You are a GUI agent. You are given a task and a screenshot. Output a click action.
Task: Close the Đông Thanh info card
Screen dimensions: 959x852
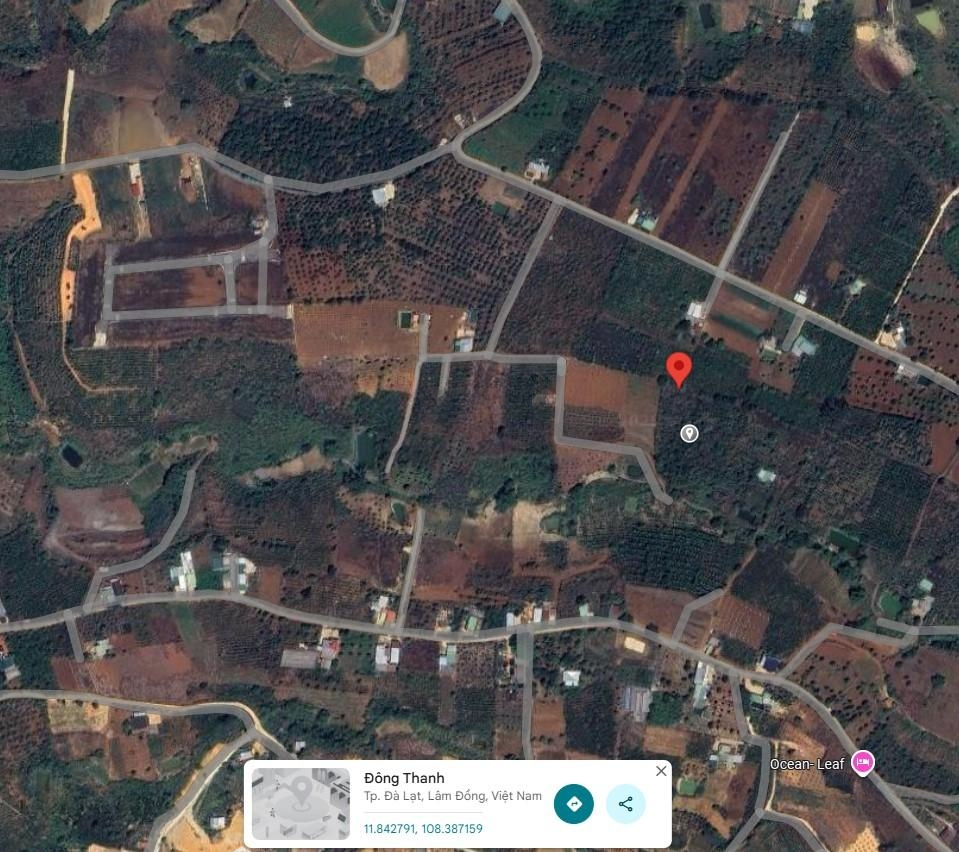pos(661,771)
